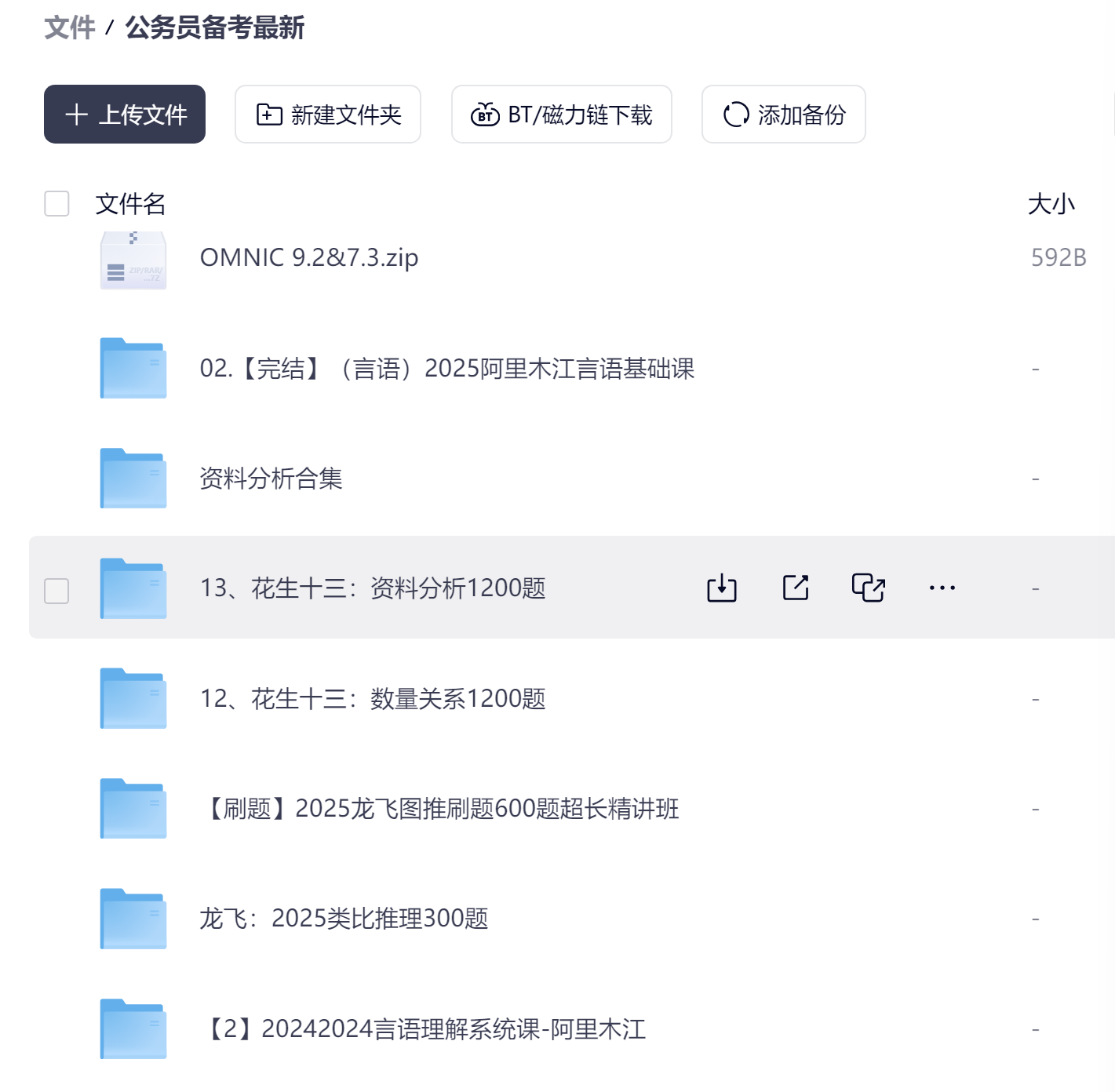Open BT/磁力链下载 download option
The image size is (1115, 1092).
pyautogui.click(x=562, y=115)
